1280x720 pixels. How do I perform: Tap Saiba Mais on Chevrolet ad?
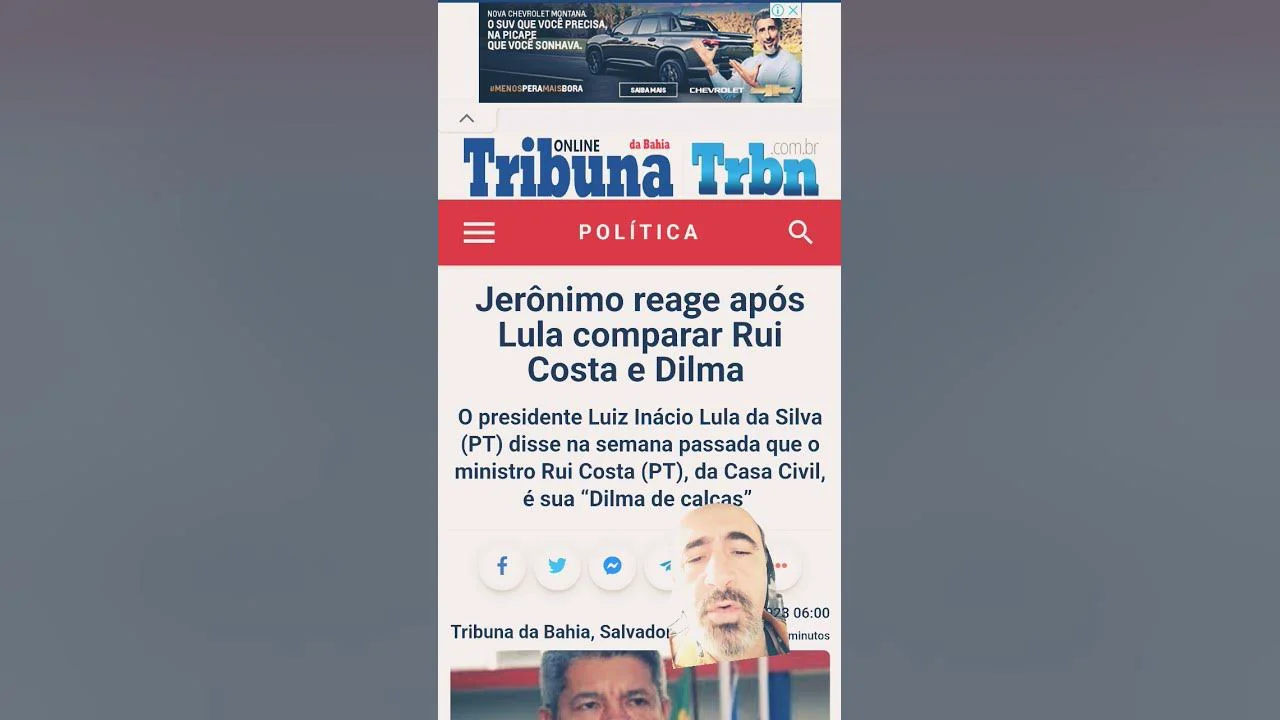(x=648, y=90)
